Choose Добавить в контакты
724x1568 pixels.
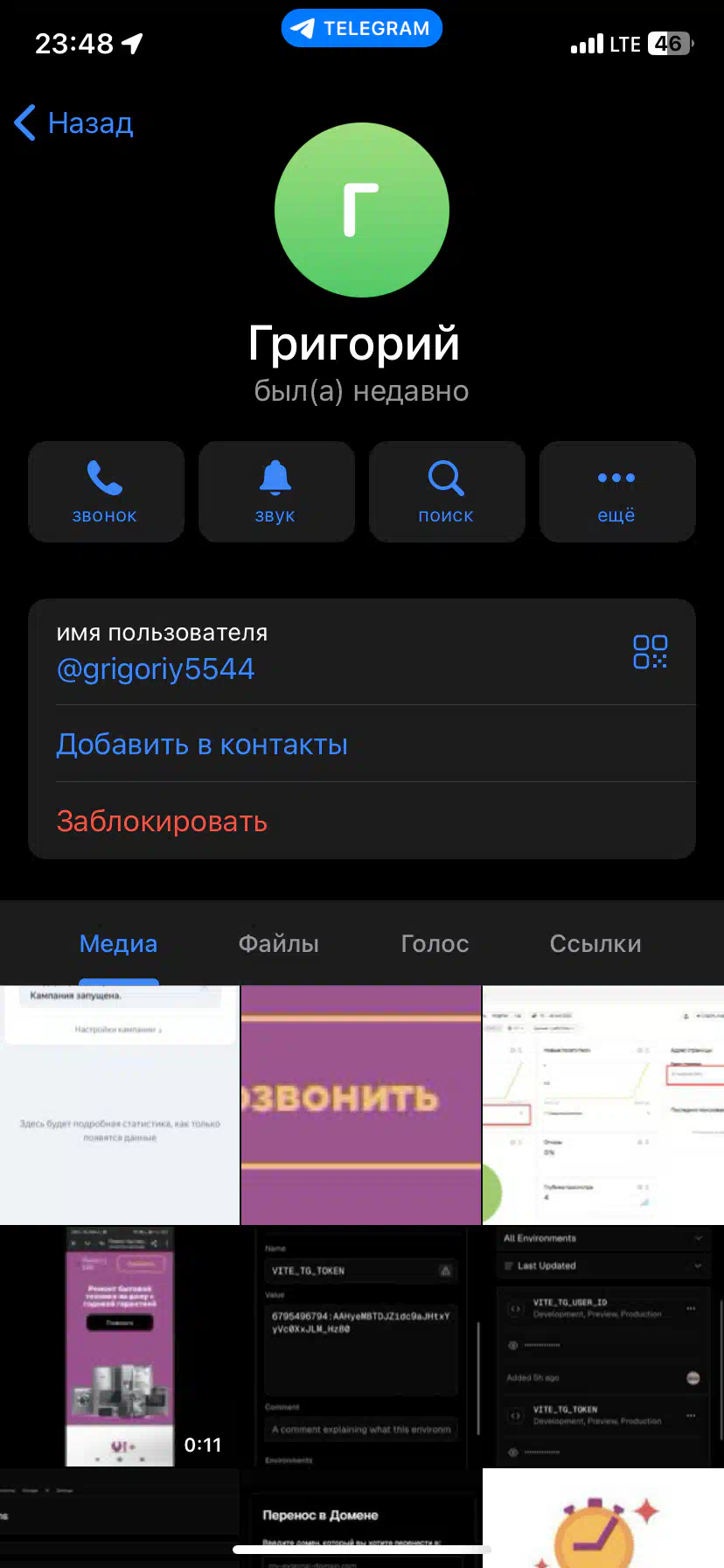pos(202,745)
